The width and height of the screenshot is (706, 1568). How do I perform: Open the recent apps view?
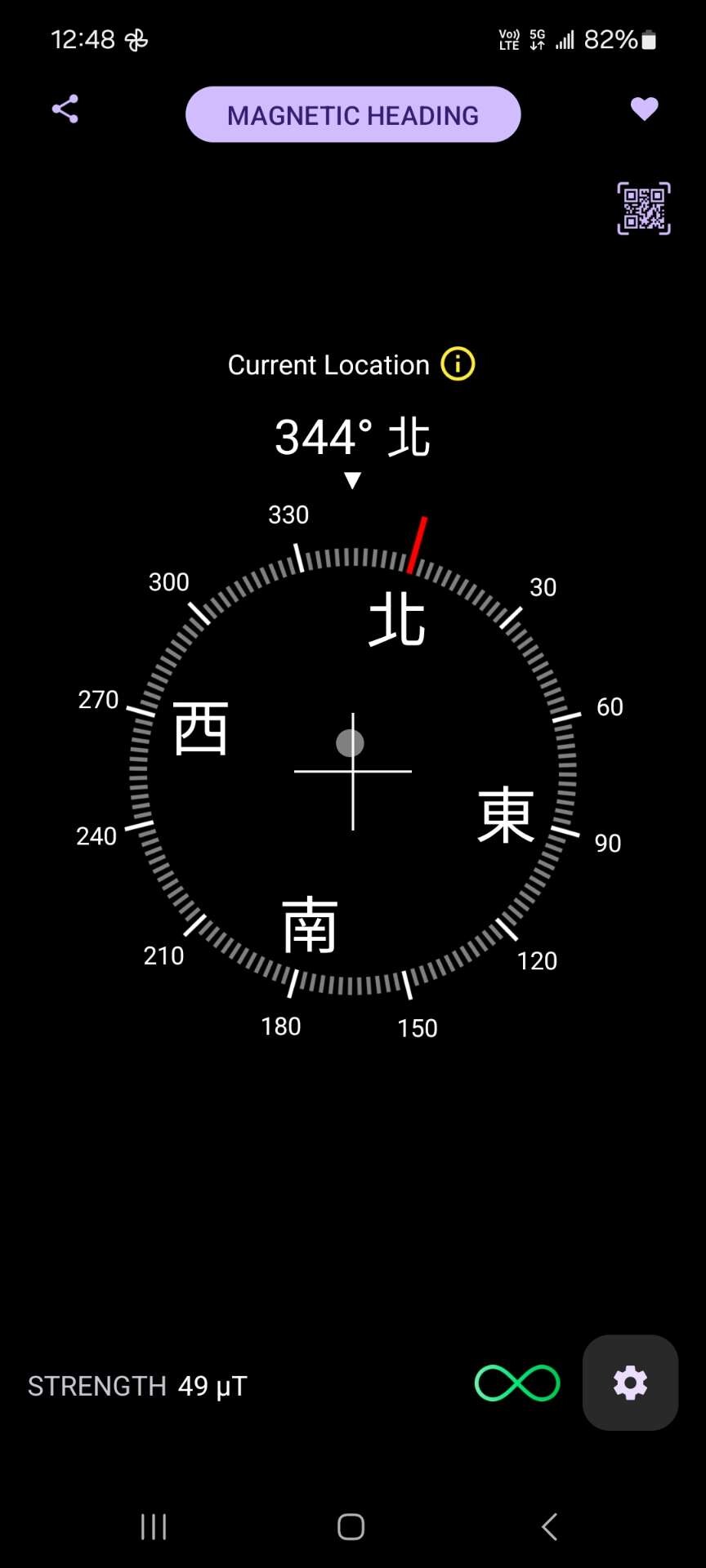[x=154, y=1526]
